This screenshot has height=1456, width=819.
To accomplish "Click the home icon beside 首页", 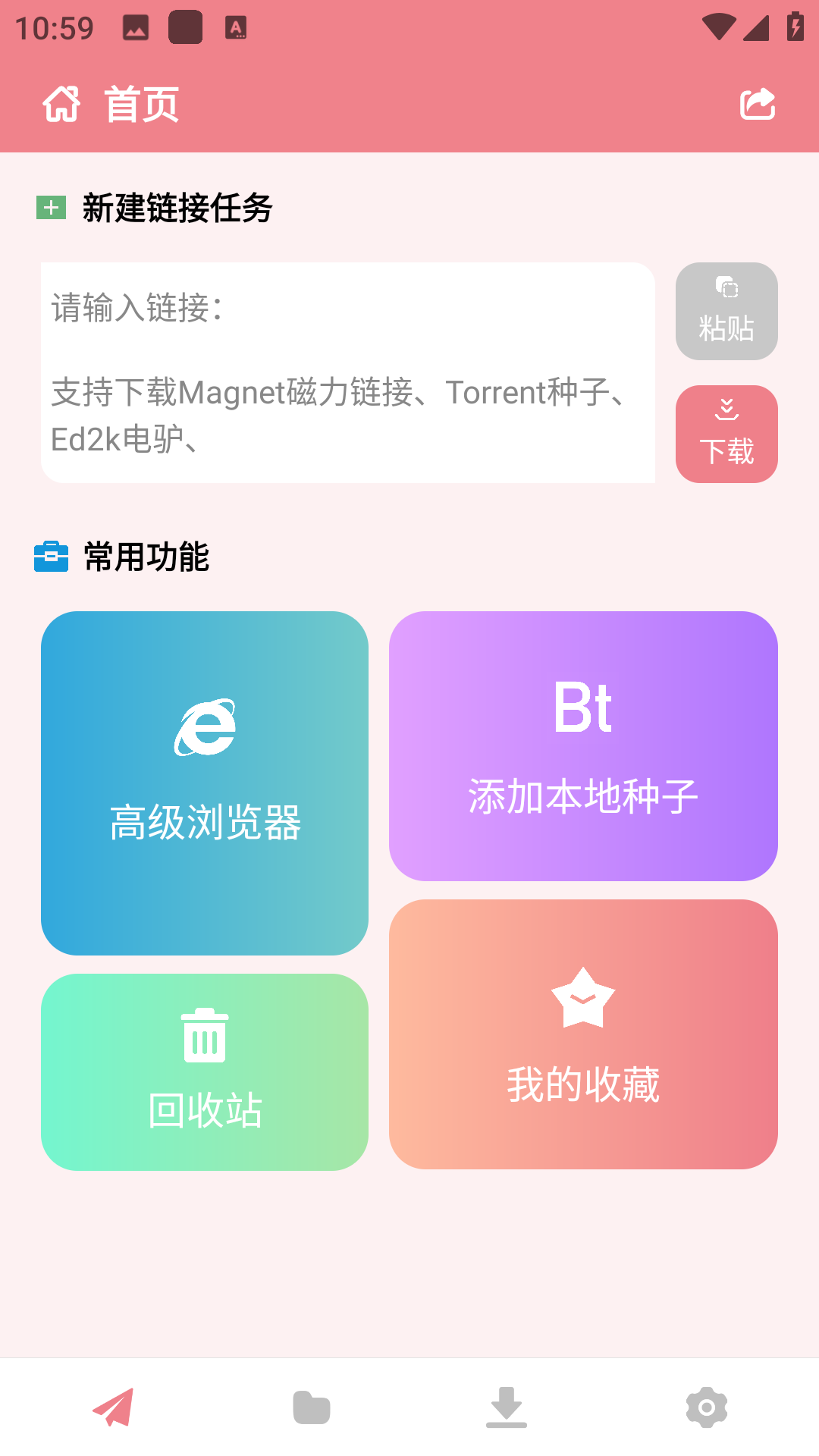I will pyautogui.click(x=63, y=104).
